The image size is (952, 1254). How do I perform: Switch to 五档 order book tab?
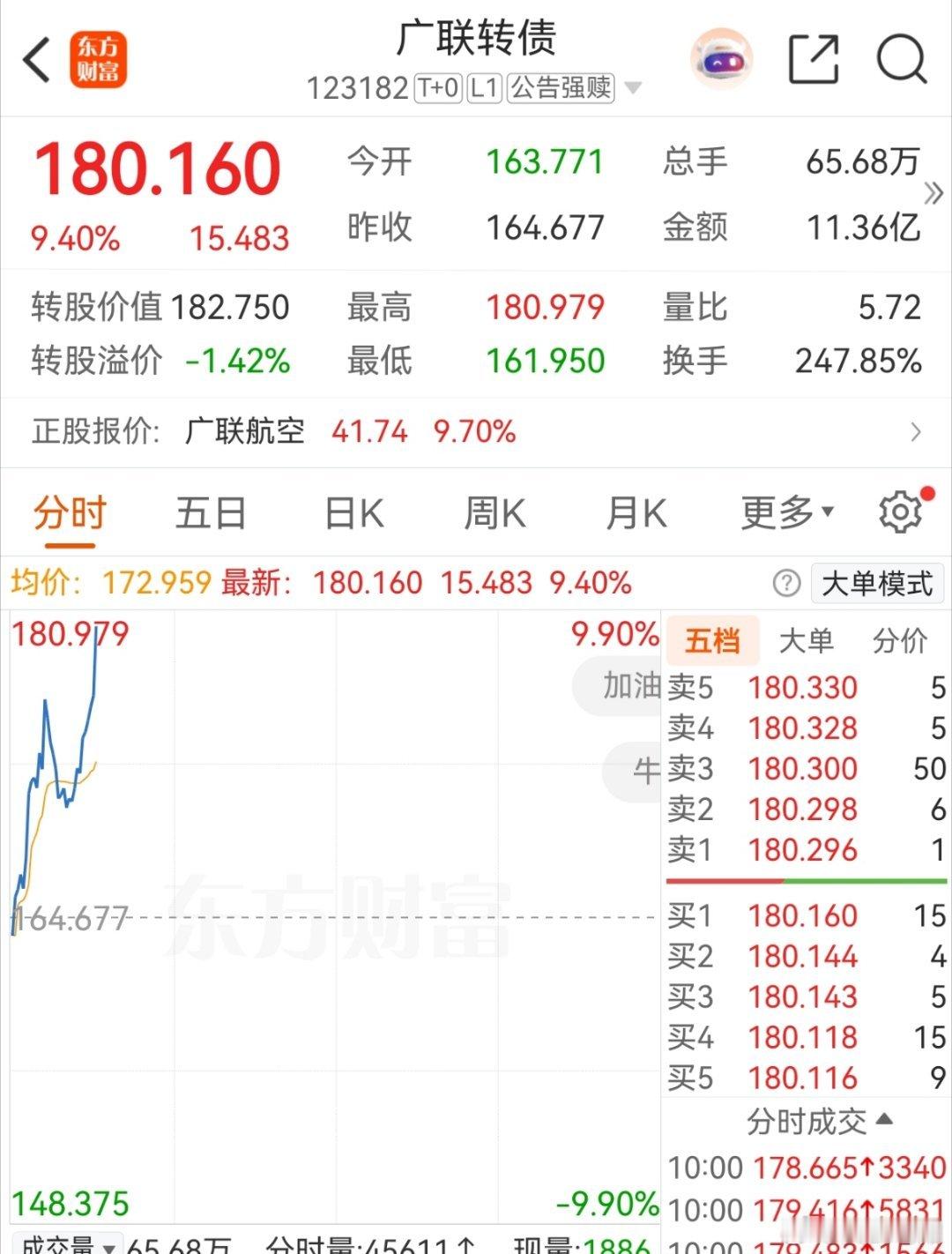(x=711, y=641)
